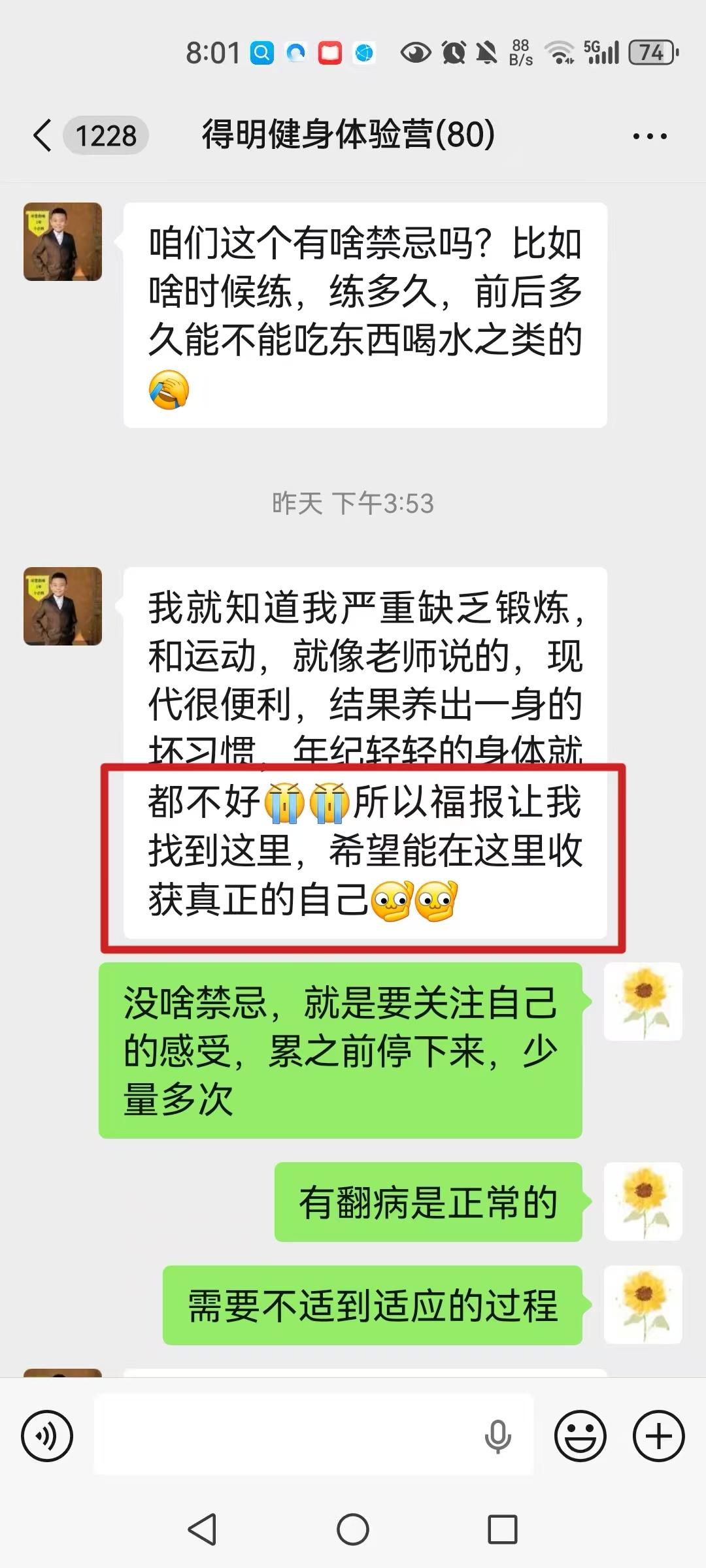Open sunflower avatar beside the 有翻病是正常的 message
706x1568 pixels.
(643, 1201)
